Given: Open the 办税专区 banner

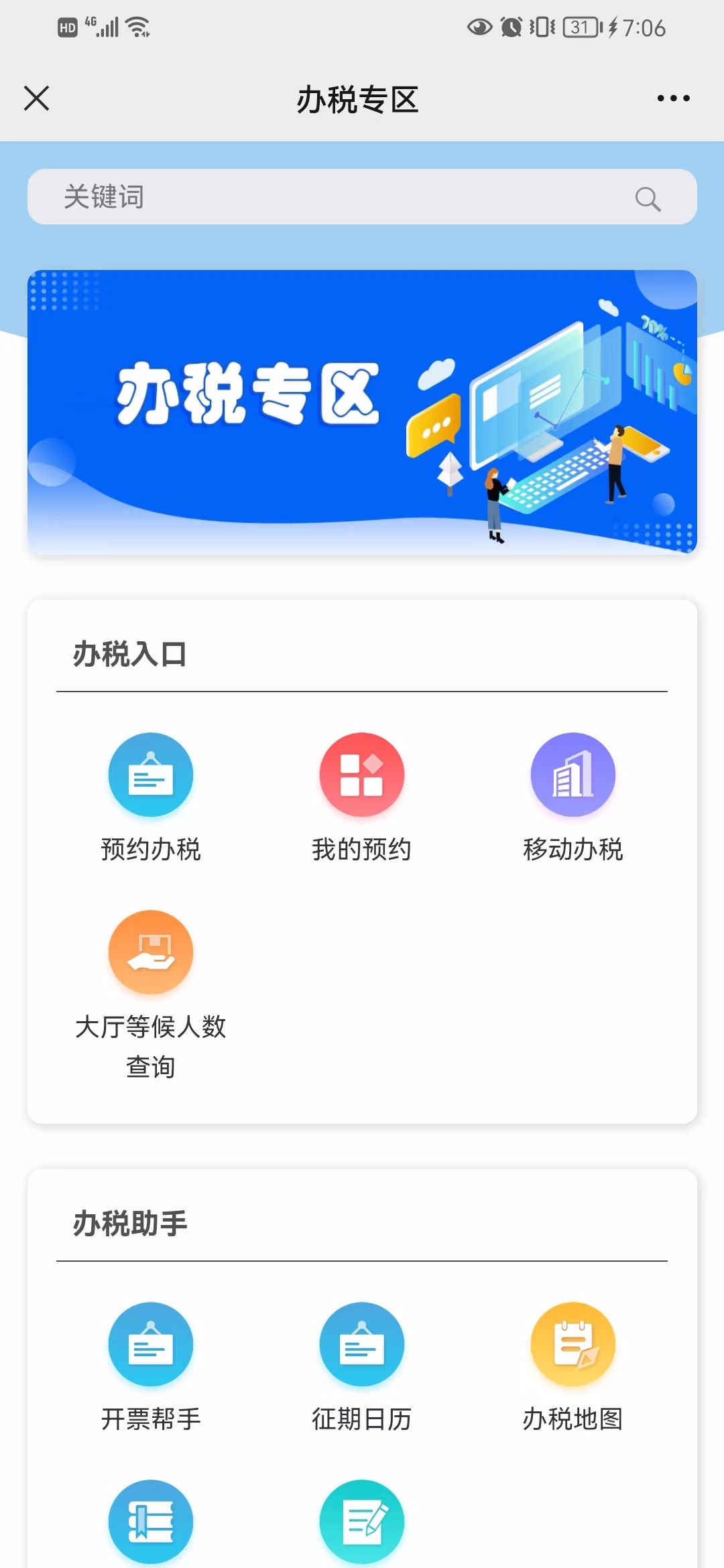Looking at the screenshot, I should click(362, 412).
